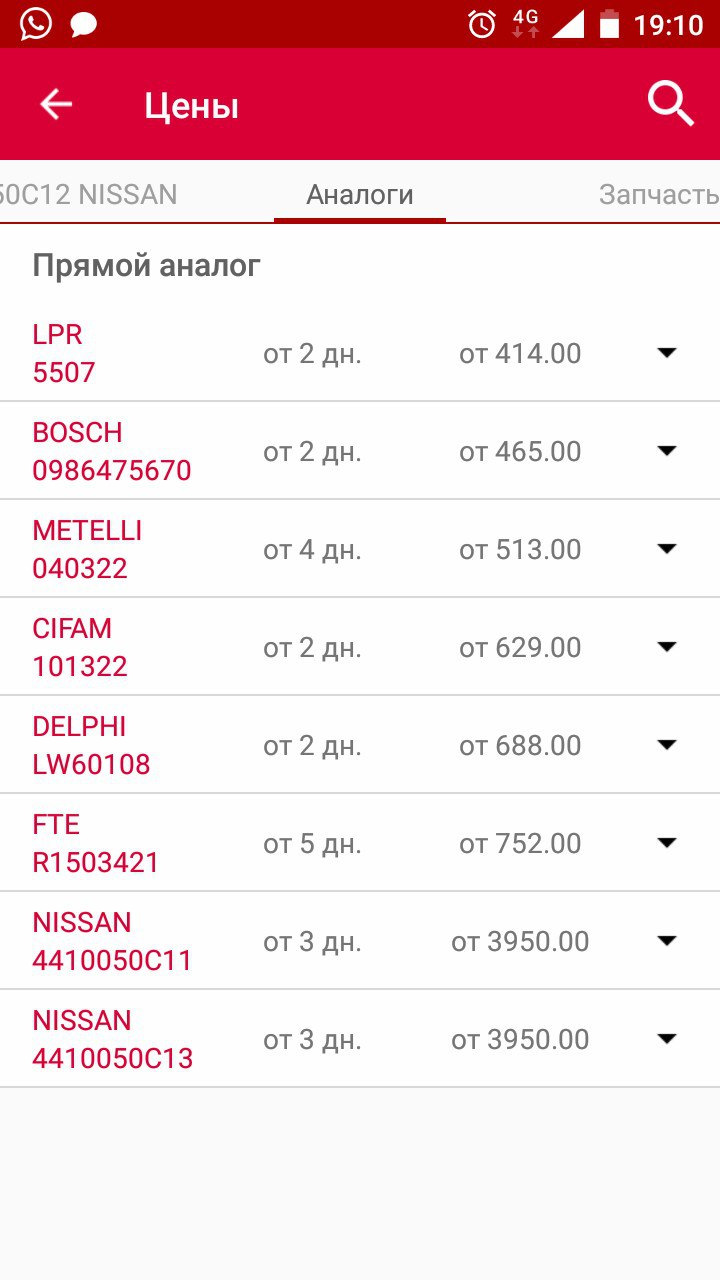Switch to the Запчасть tab
This screenshot has width=720, height=1280.
point(658,194)
